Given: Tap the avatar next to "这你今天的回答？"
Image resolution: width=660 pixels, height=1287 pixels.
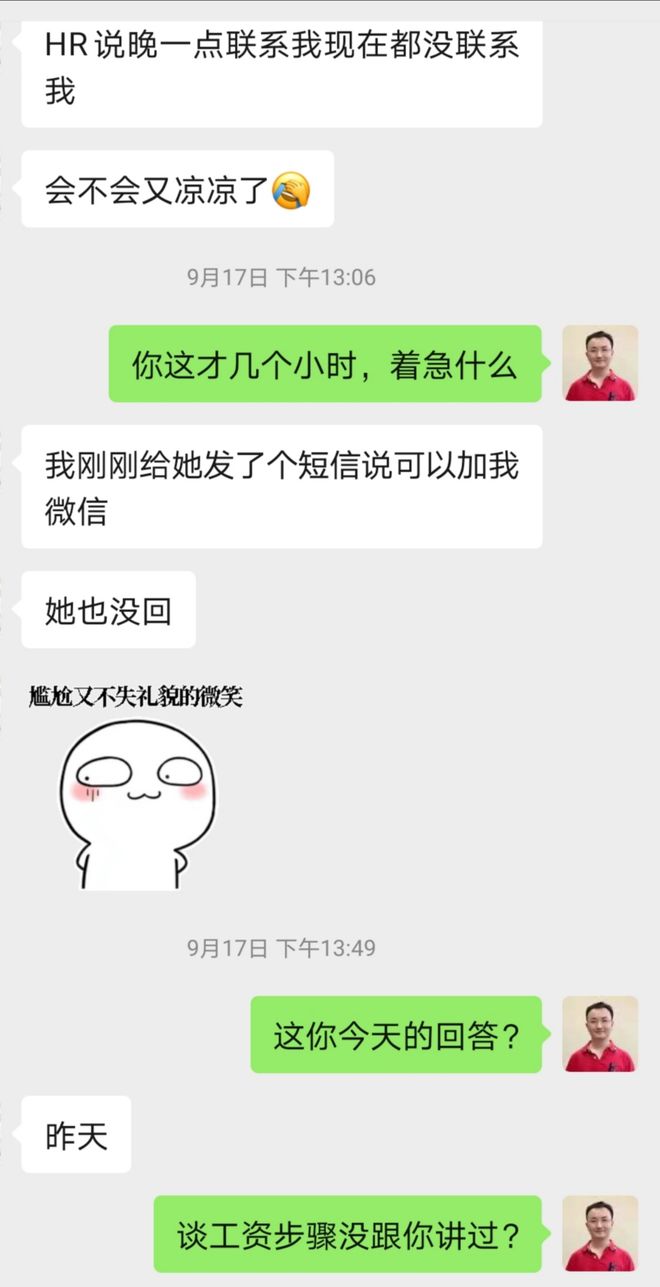Looking at the screenshot, I should pos(600,1034).
